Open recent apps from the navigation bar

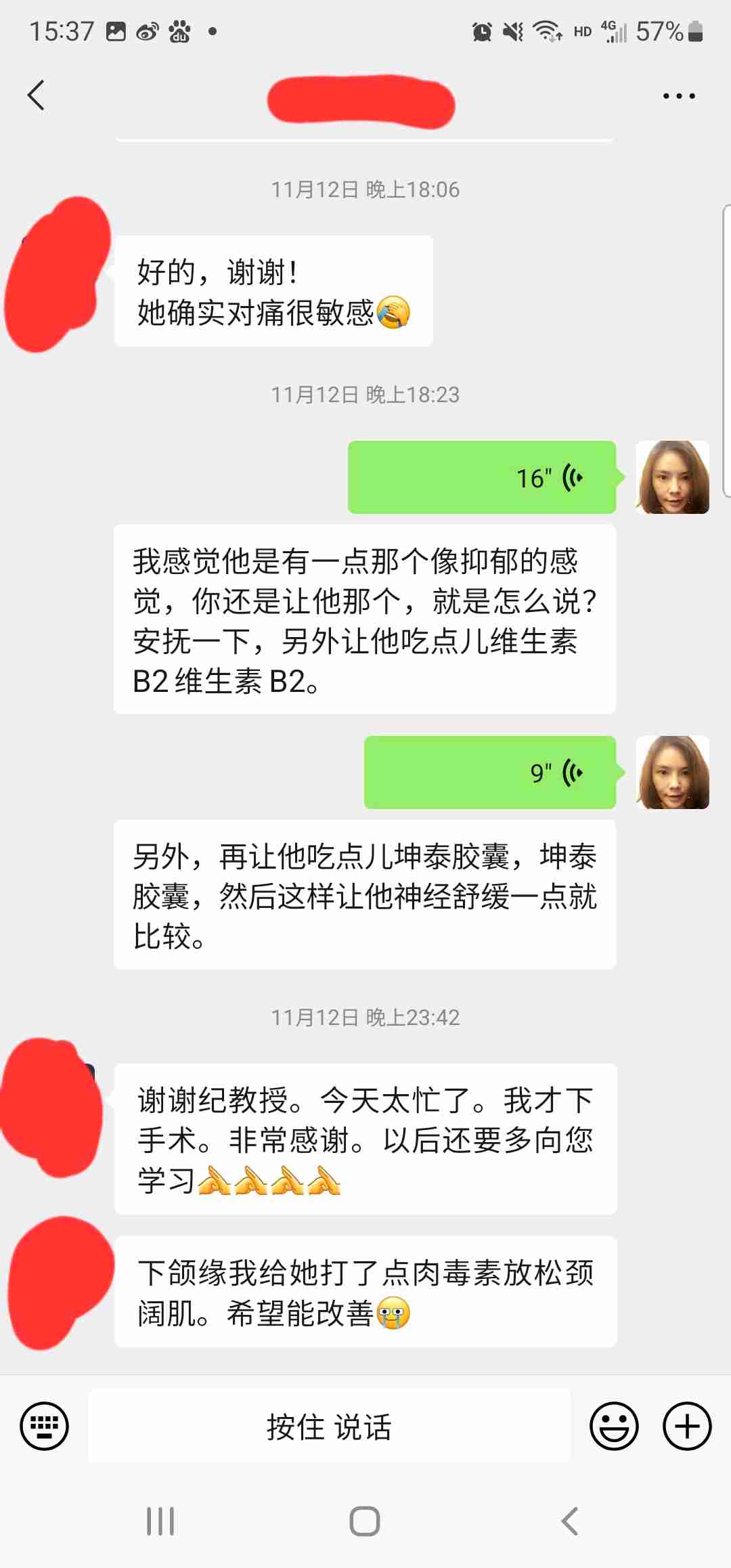click(160, 1521)
